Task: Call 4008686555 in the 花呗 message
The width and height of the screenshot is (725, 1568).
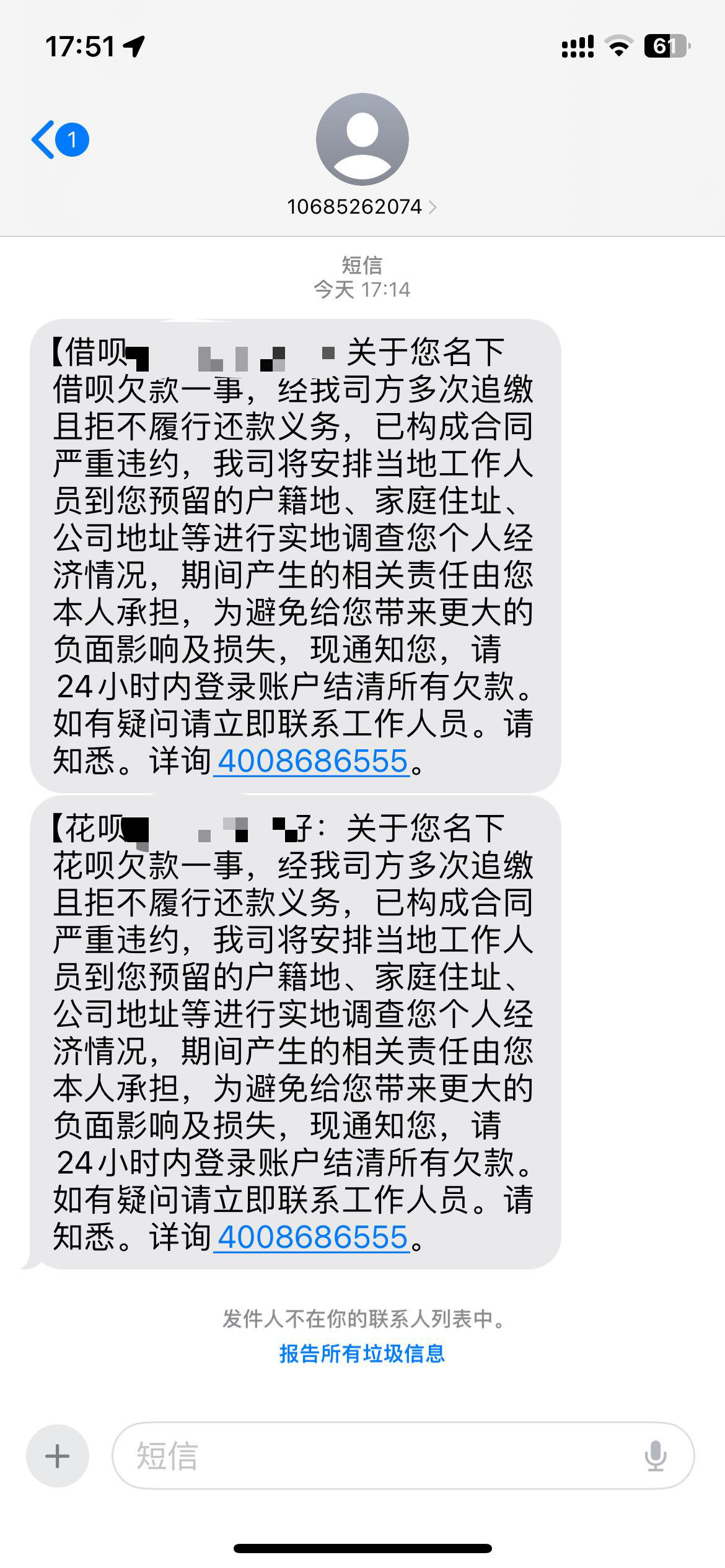Action: [312, 1237]
